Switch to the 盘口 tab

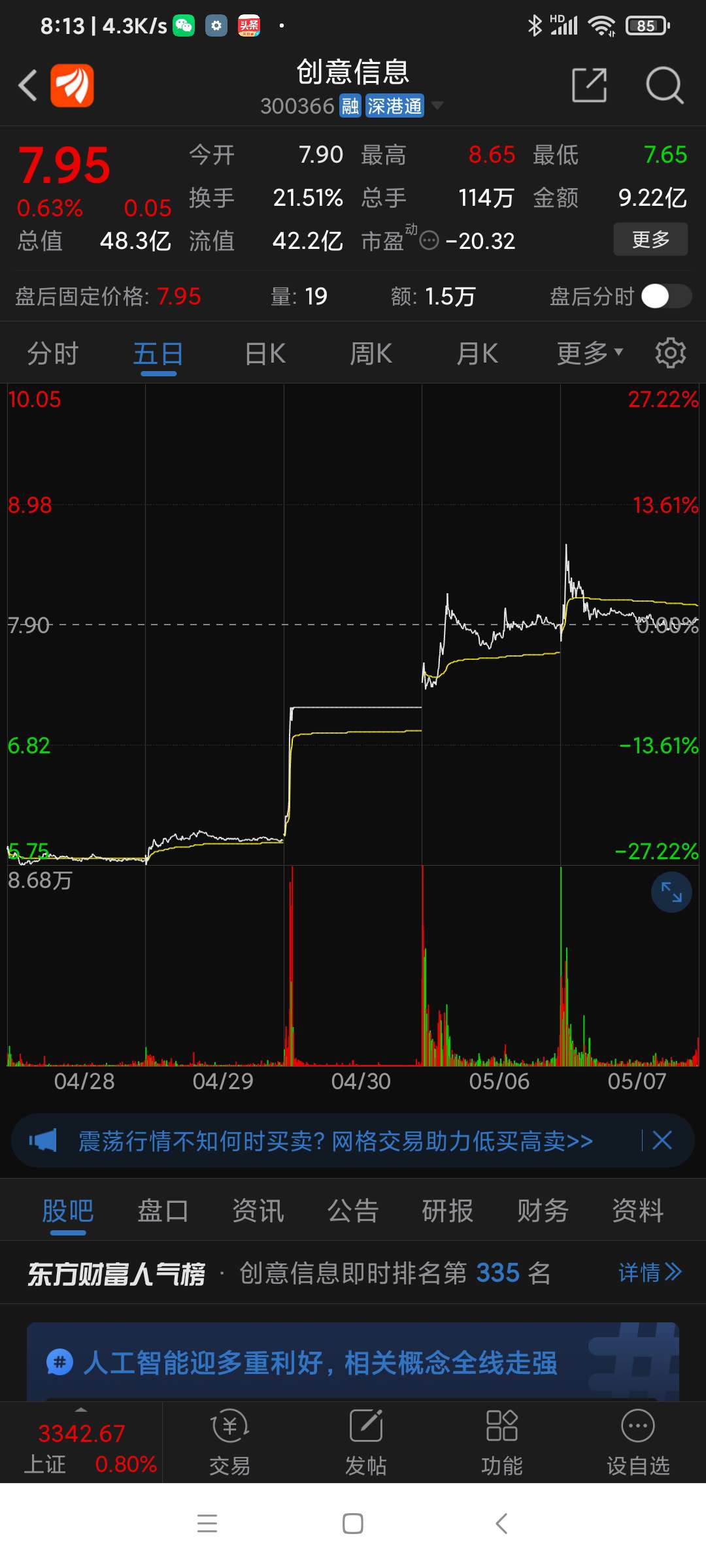point(163,1211)
